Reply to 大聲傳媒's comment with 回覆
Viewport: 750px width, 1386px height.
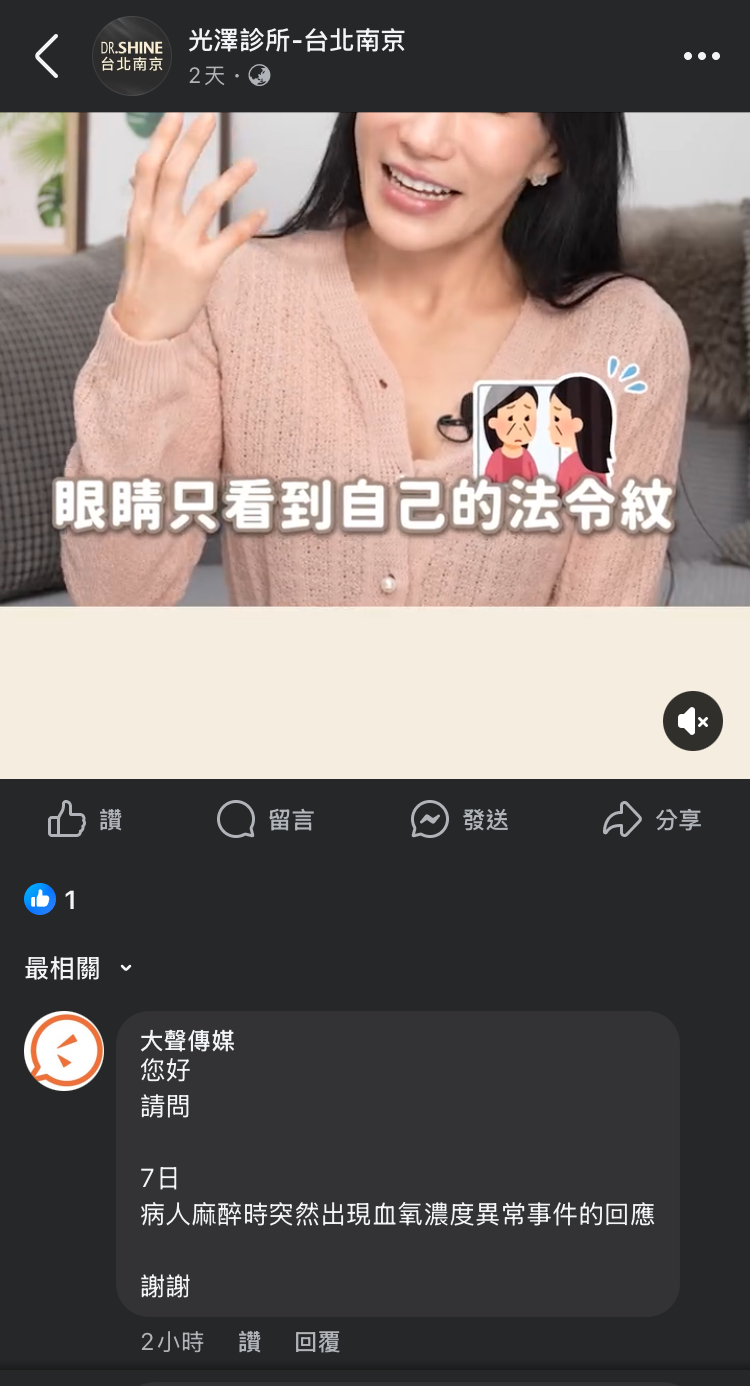coord(317,1342)
